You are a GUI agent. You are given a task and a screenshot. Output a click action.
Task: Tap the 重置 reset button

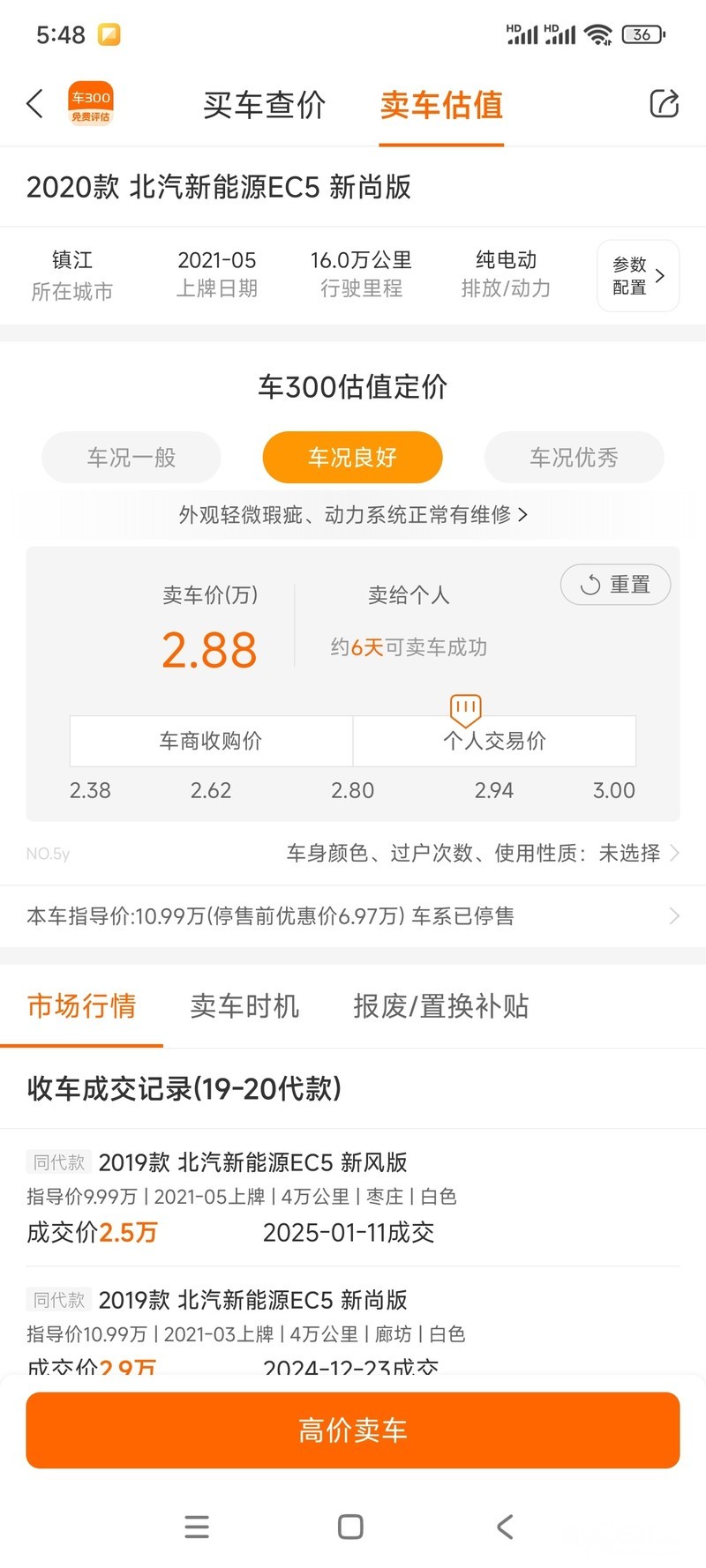coord(616,585)
